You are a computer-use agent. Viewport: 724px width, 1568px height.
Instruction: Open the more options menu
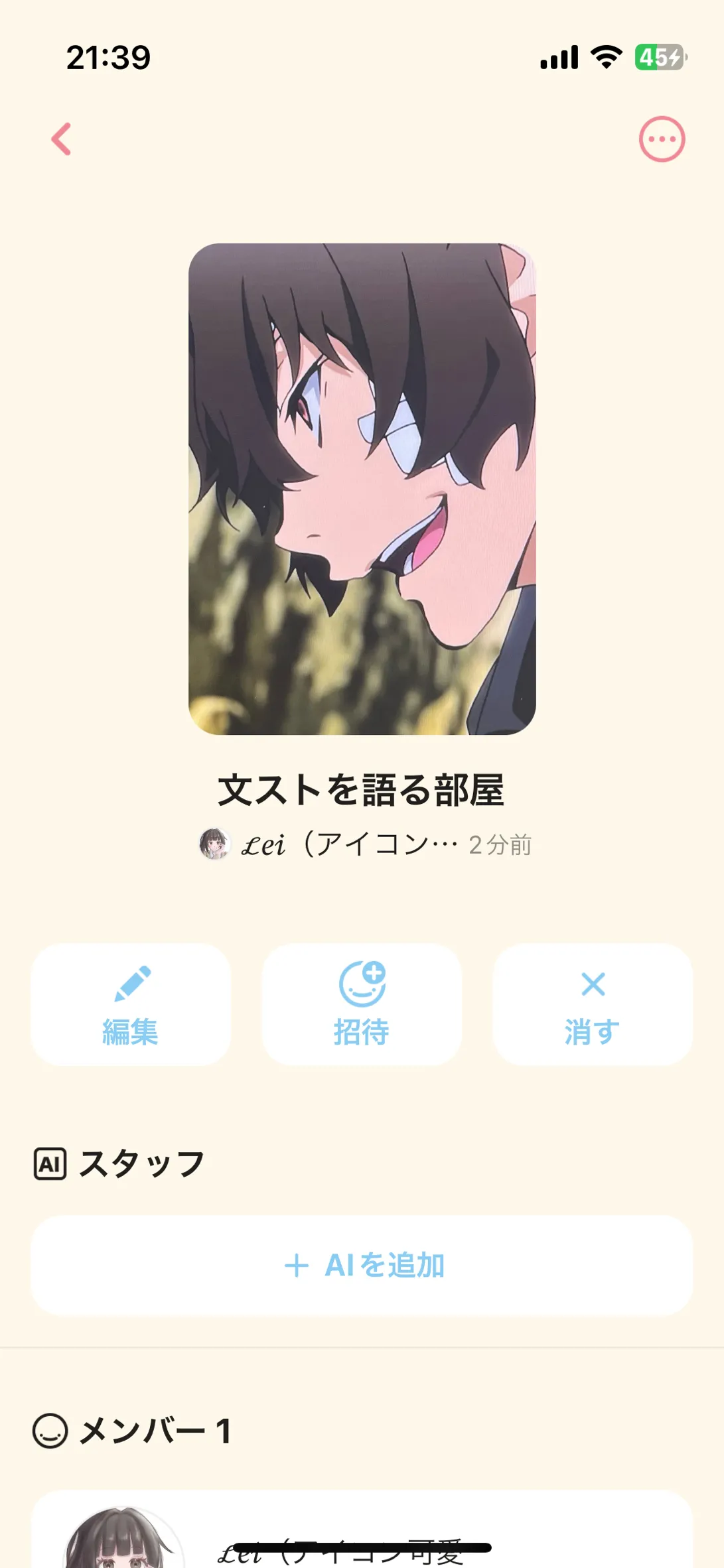[x=661, y=139]
